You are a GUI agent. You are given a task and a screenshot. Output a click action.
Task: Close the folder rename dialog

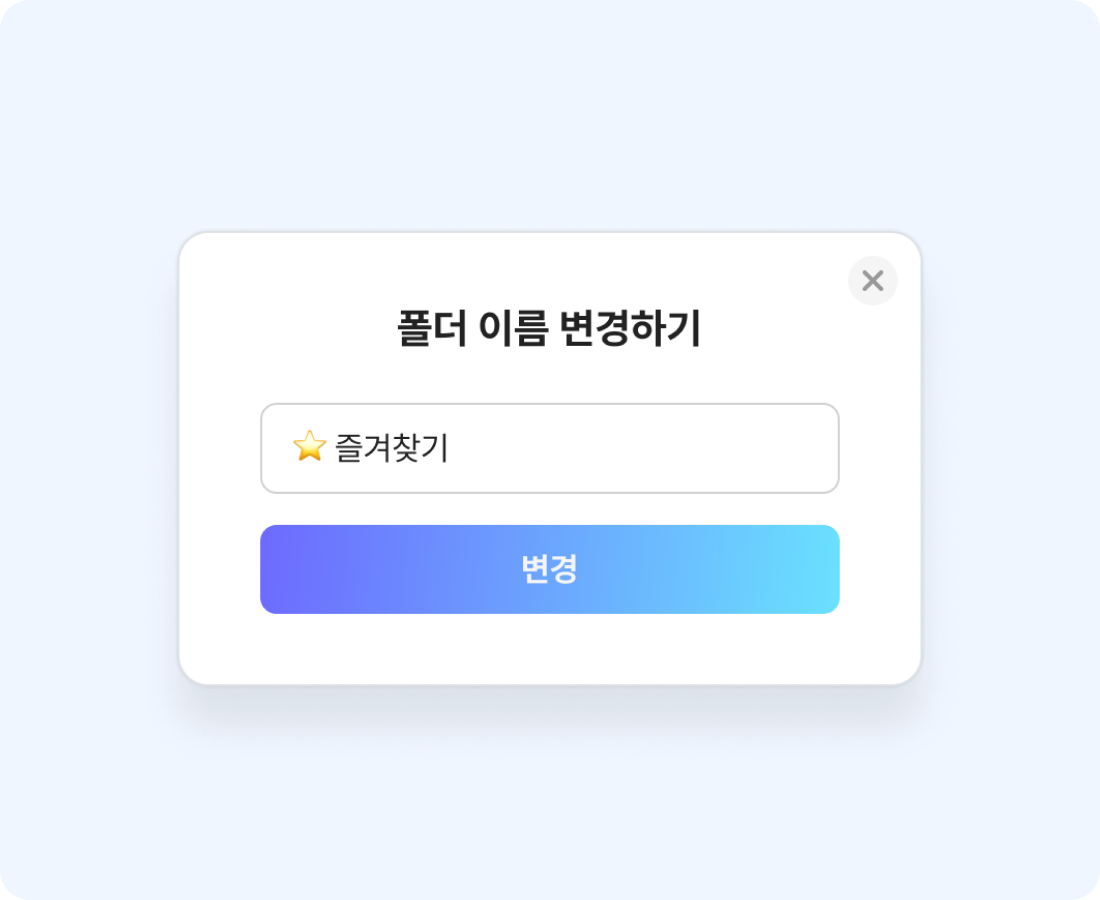coord(872,281)
